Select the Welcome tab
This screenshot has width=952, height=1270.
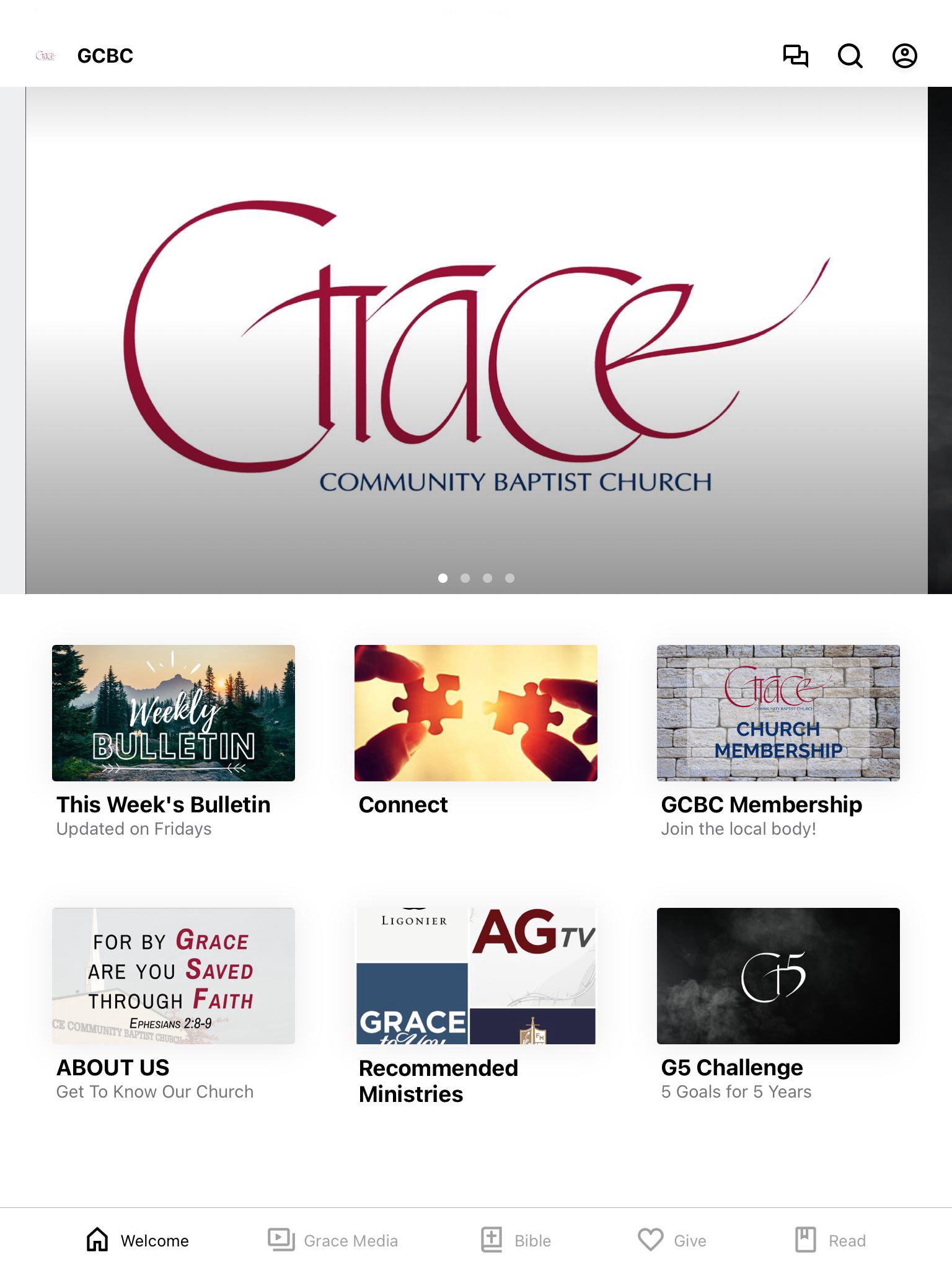[x=138, y=1240]
